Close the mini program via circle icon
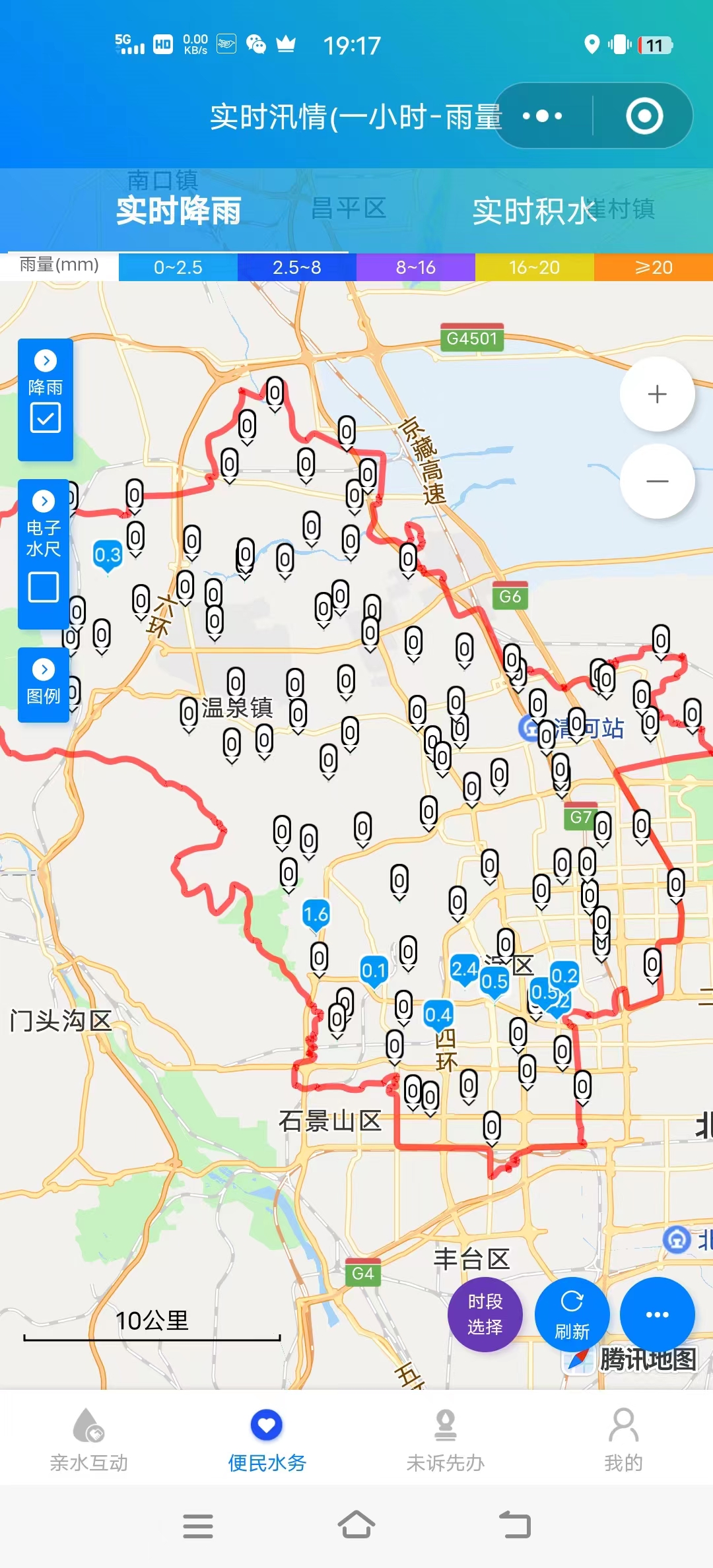Viewport: 713px width, 1568px height. tap(644, 116)
